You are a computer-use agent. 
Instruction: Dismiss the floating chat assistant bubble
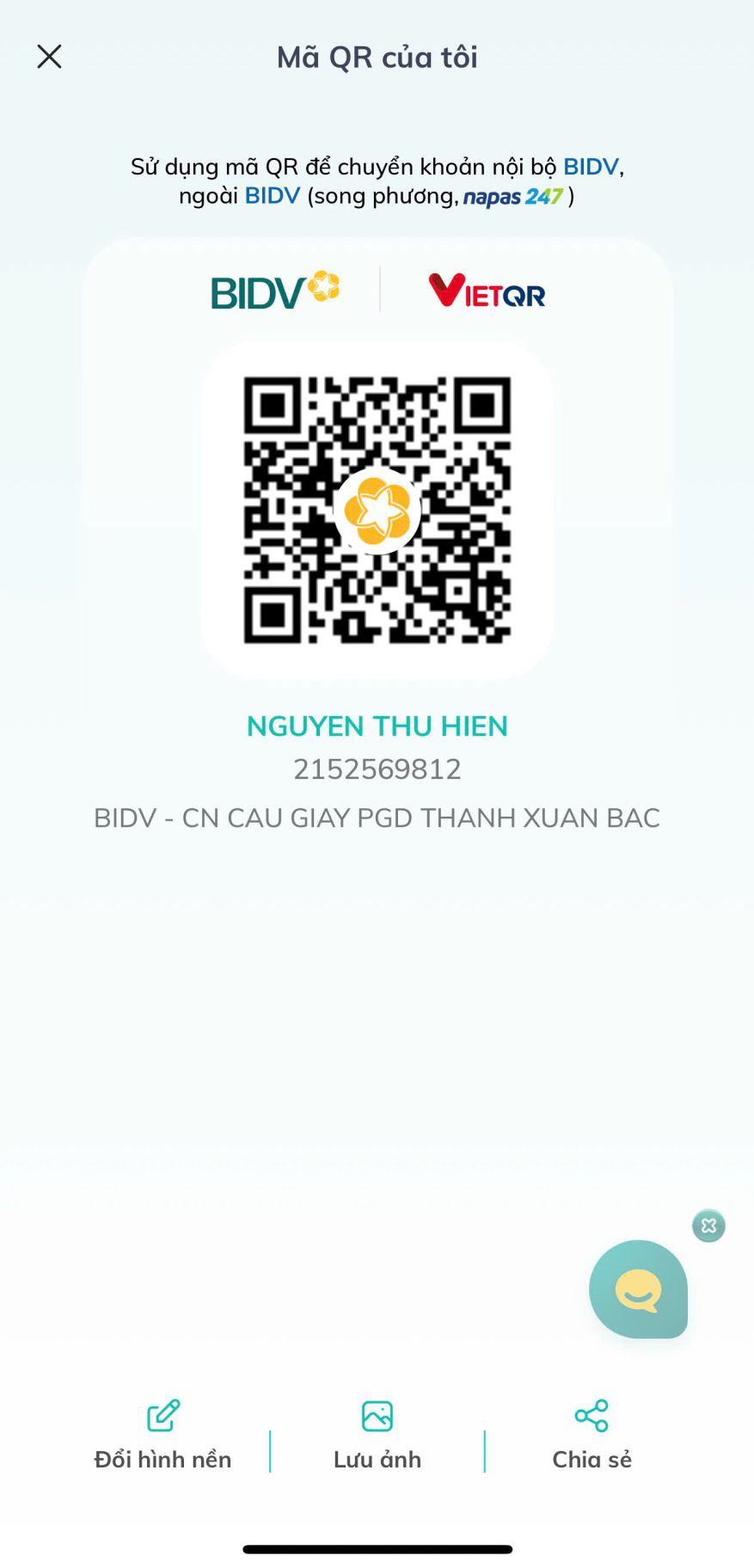click(708, 1226)
